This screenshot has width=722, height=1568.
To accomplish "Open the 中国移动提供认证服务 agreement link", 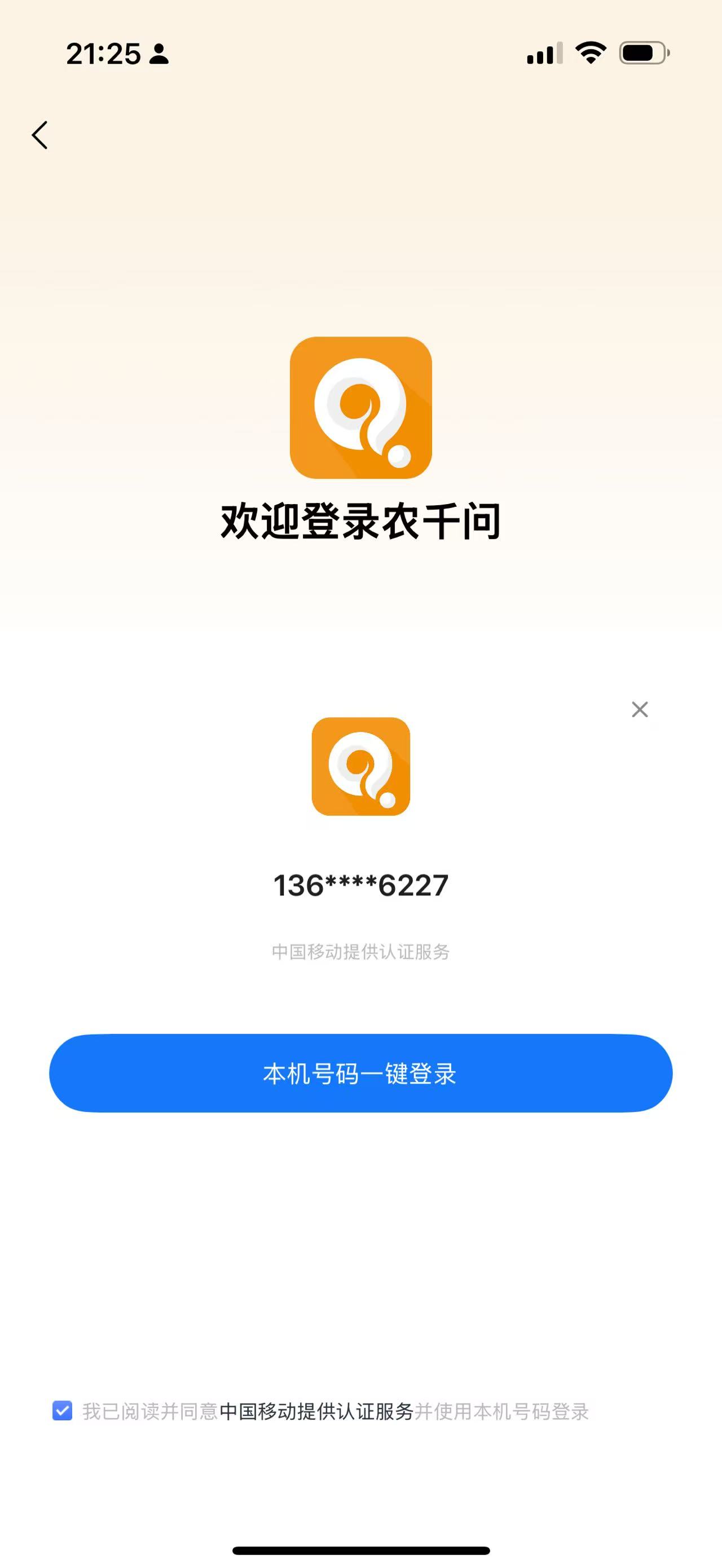I will (316, 1412).
